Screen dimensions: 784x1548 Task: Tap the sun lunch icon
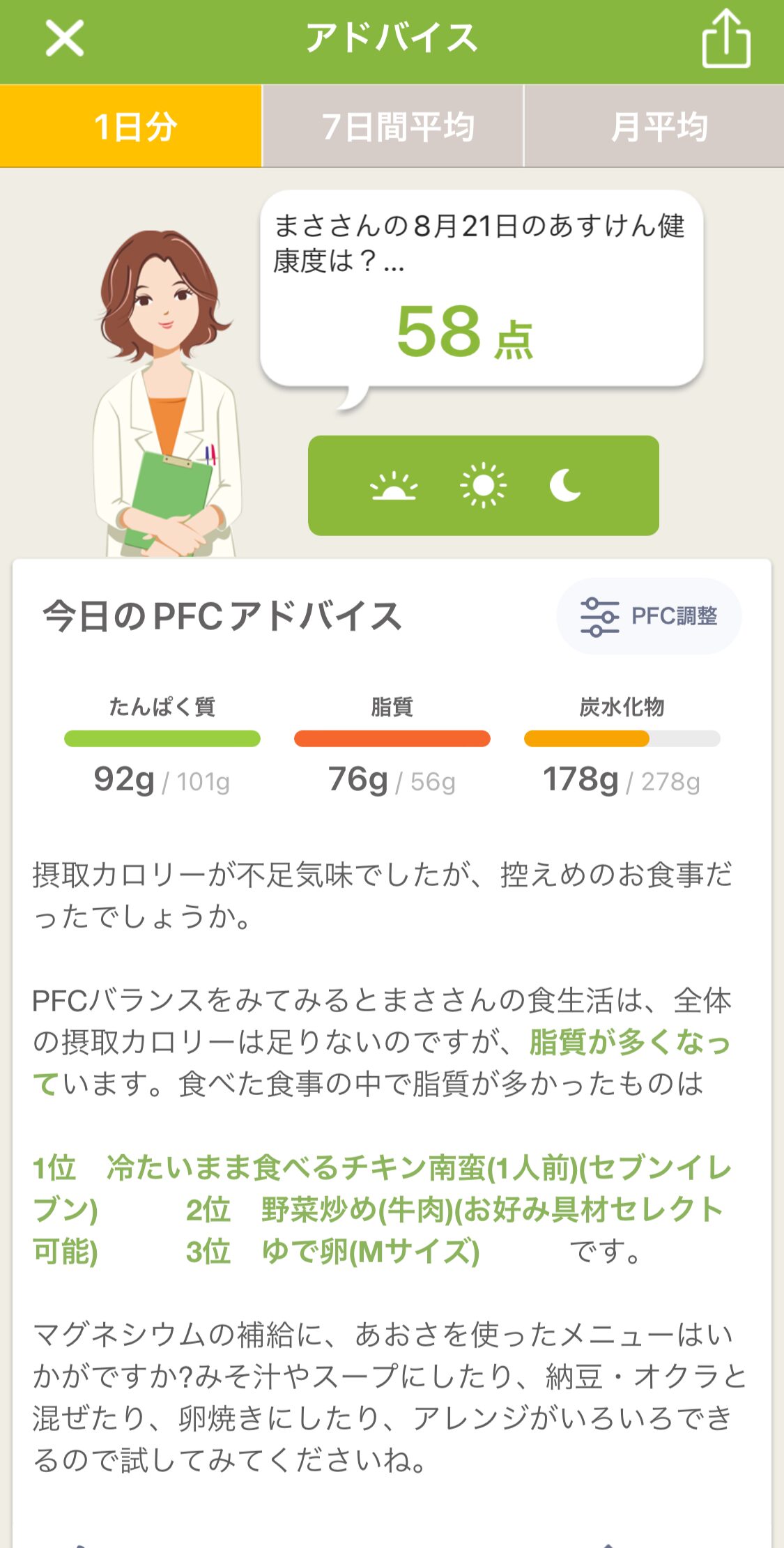pyautogui.click(x=483, y=486)
